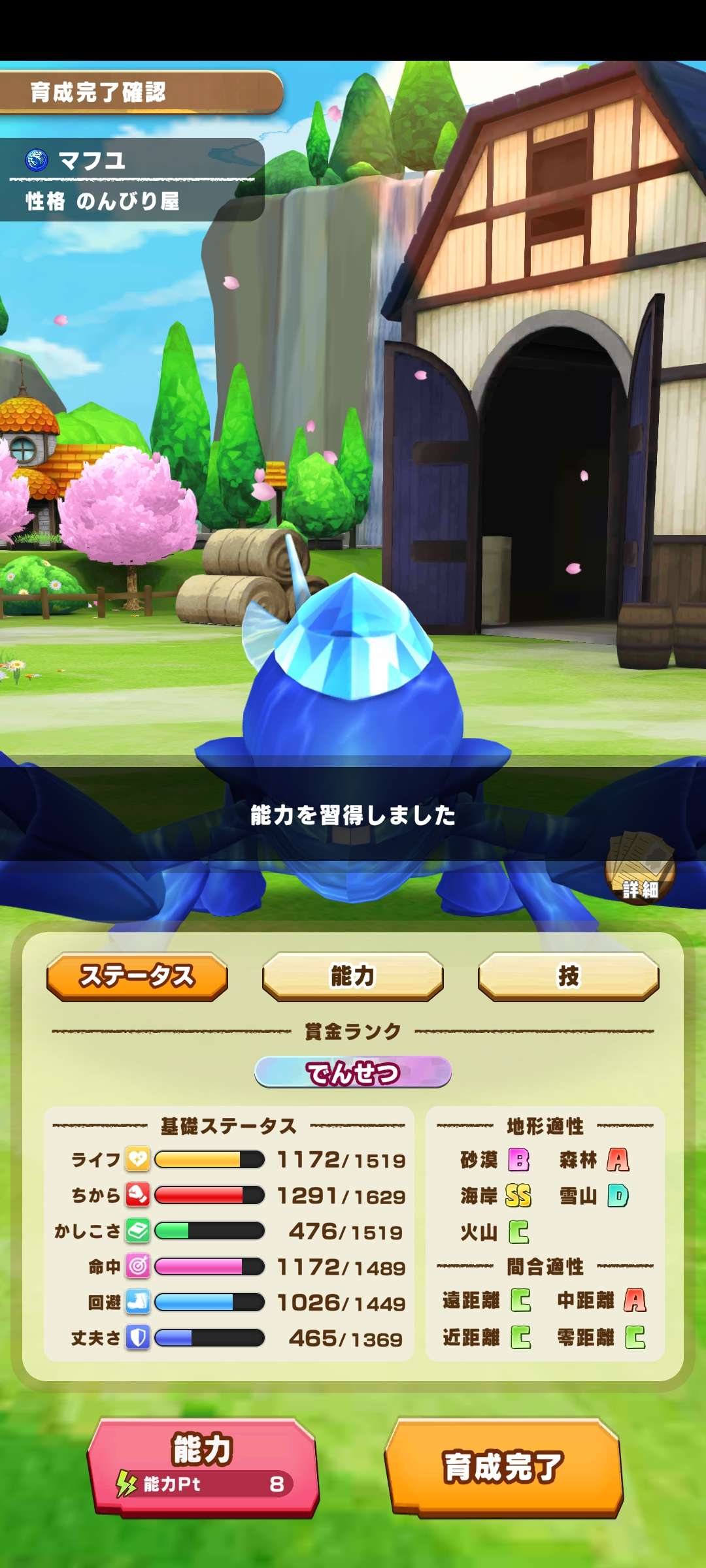The image size is (706, 1568).
Task: Switch to the ステータス tab
Action: [x=137, y=976]
